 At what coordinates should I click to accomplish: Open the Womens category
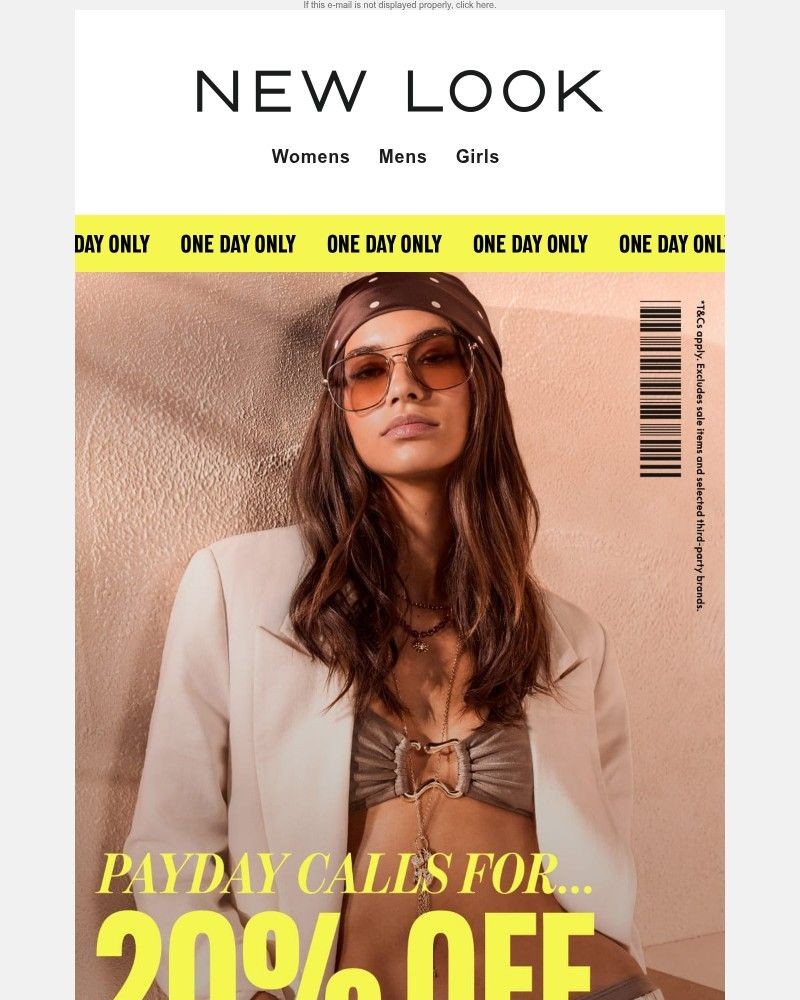(x=310, y=157)
